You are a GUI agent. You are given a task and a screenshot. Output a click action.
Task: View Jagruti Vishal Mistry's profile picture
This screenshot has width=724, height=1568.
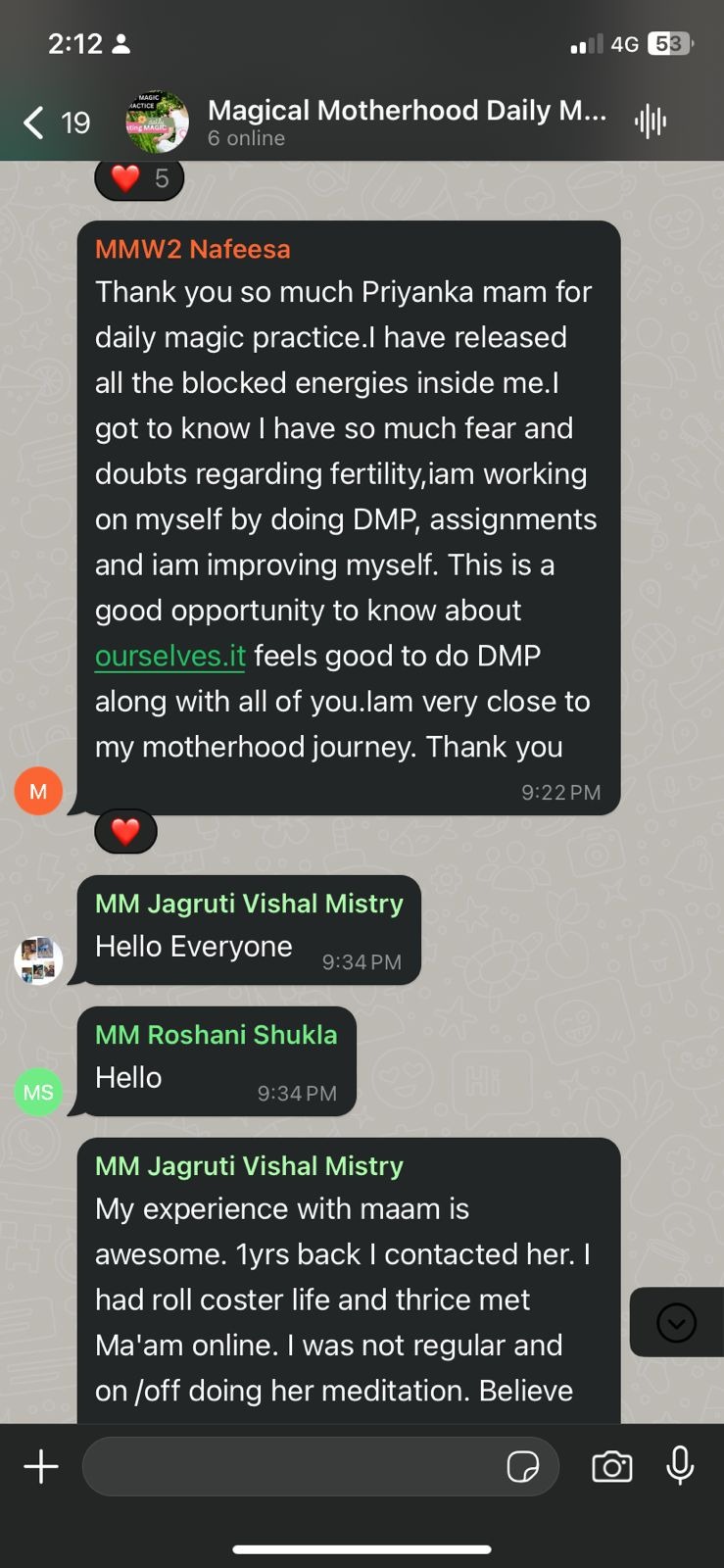coord(38,959)
